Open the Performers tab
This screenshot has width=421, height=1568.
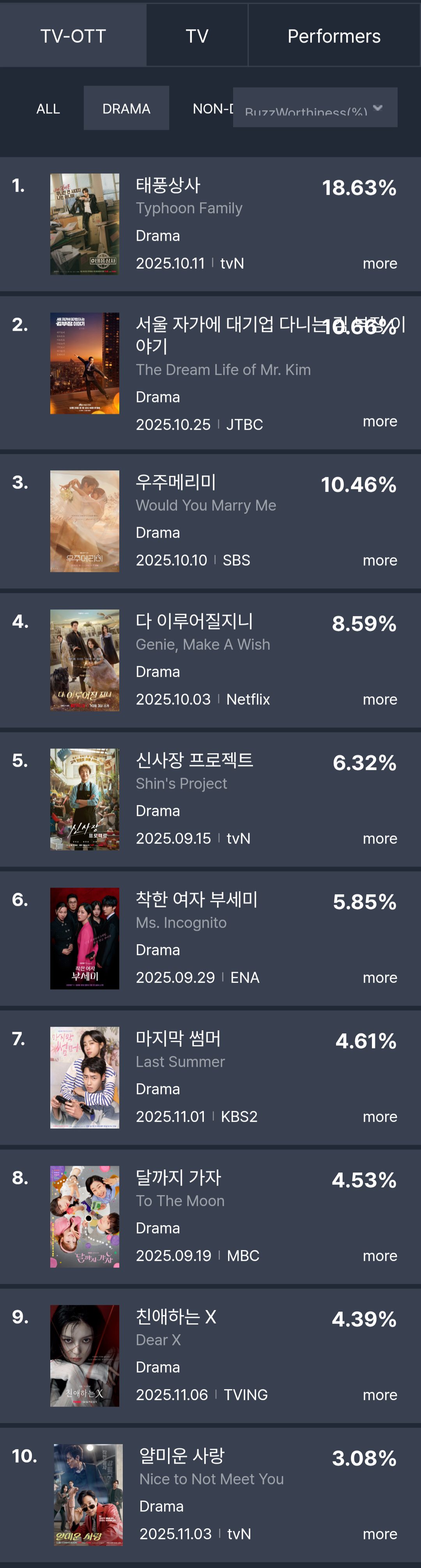(334, 36)
